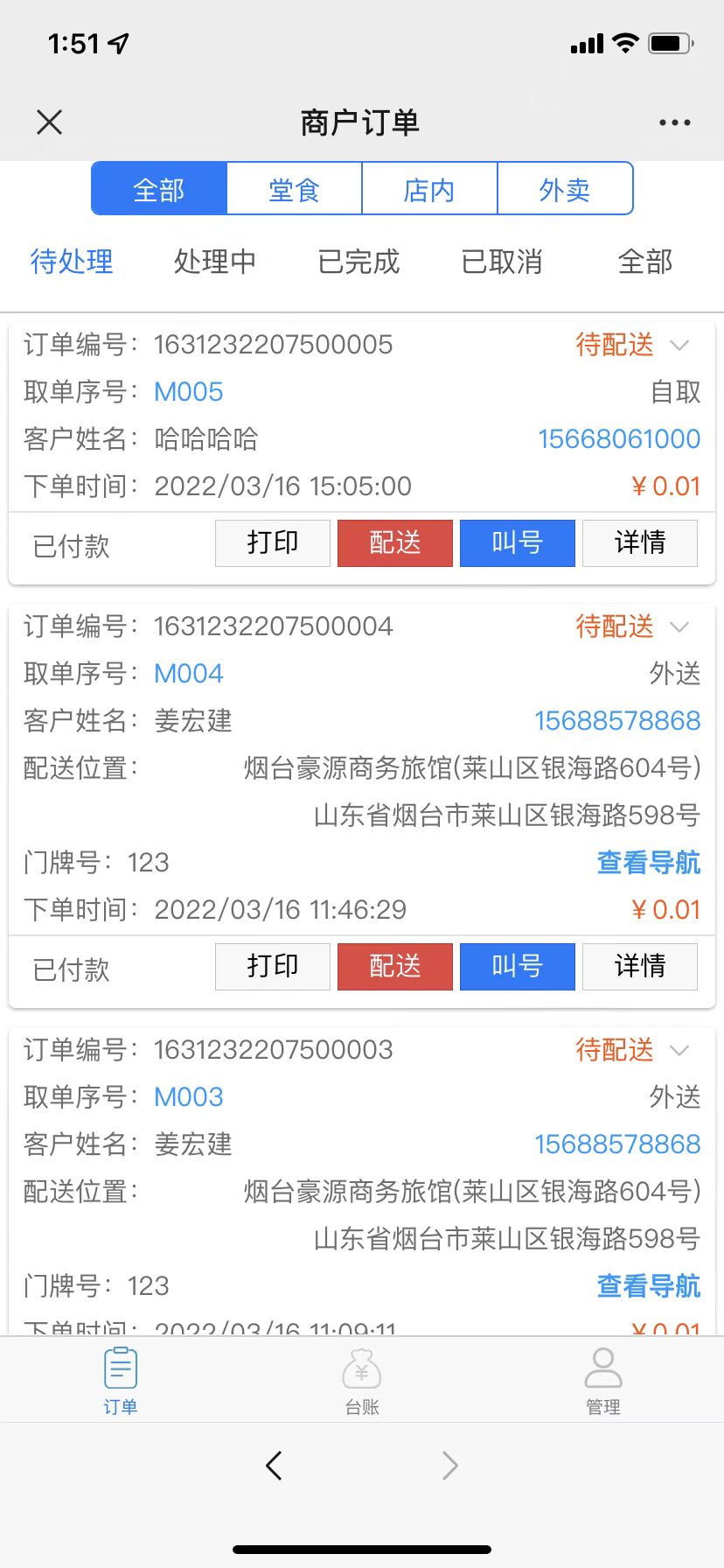
Task: Select the 外卖 segment
Action: [565, 189]
